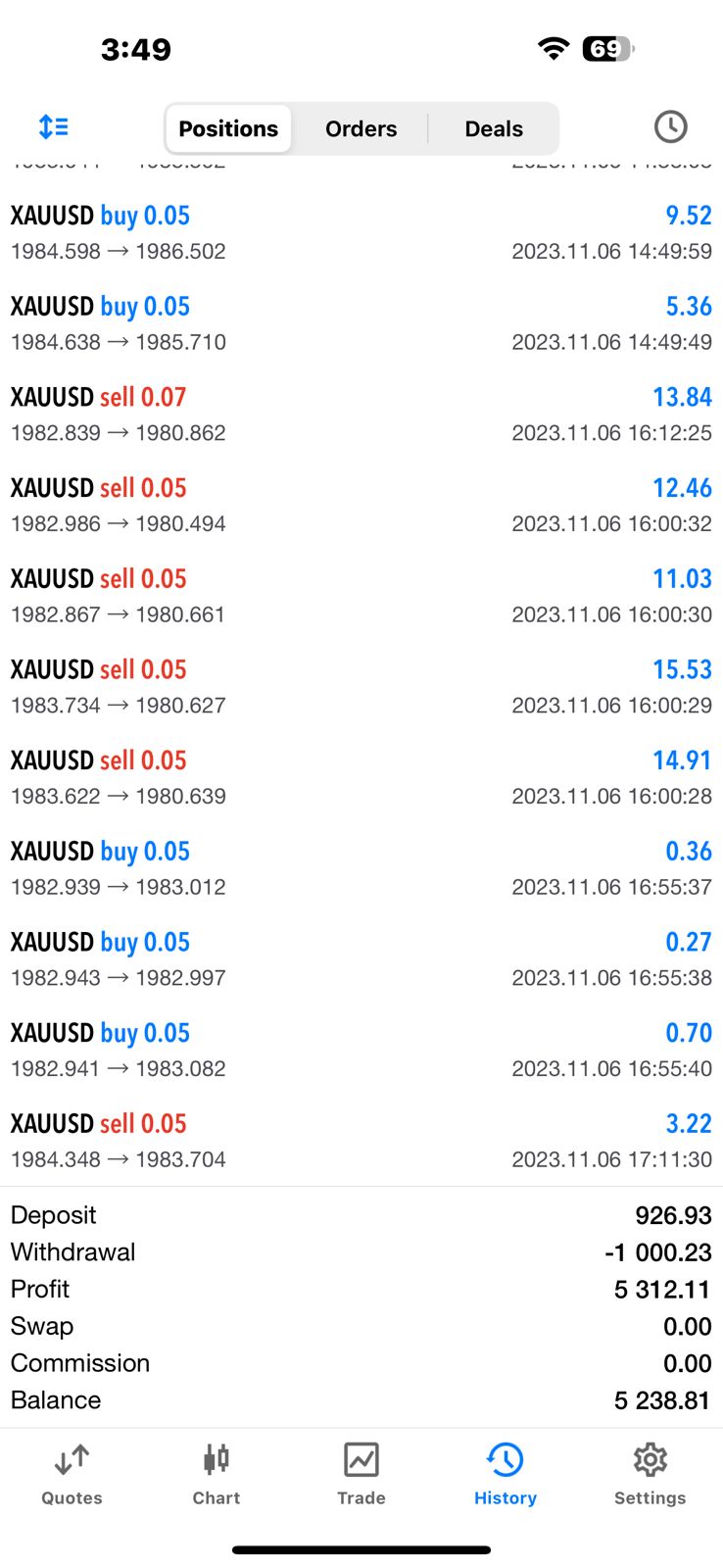Select the Profit row showing 5 312.11

pos(361,1290)
